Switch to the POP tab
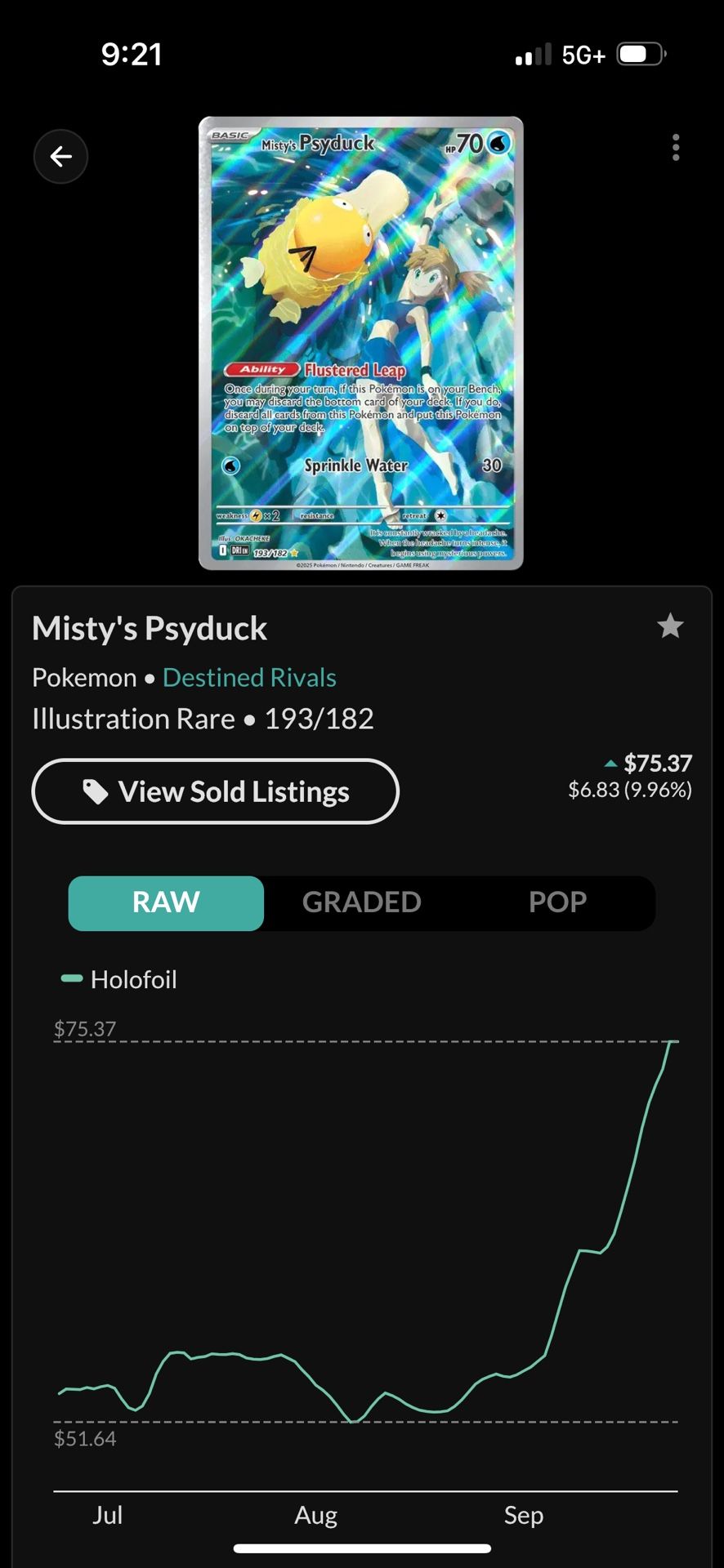Image resolution: width=724 pixels, height=1568 pixels. coord(557,902)
